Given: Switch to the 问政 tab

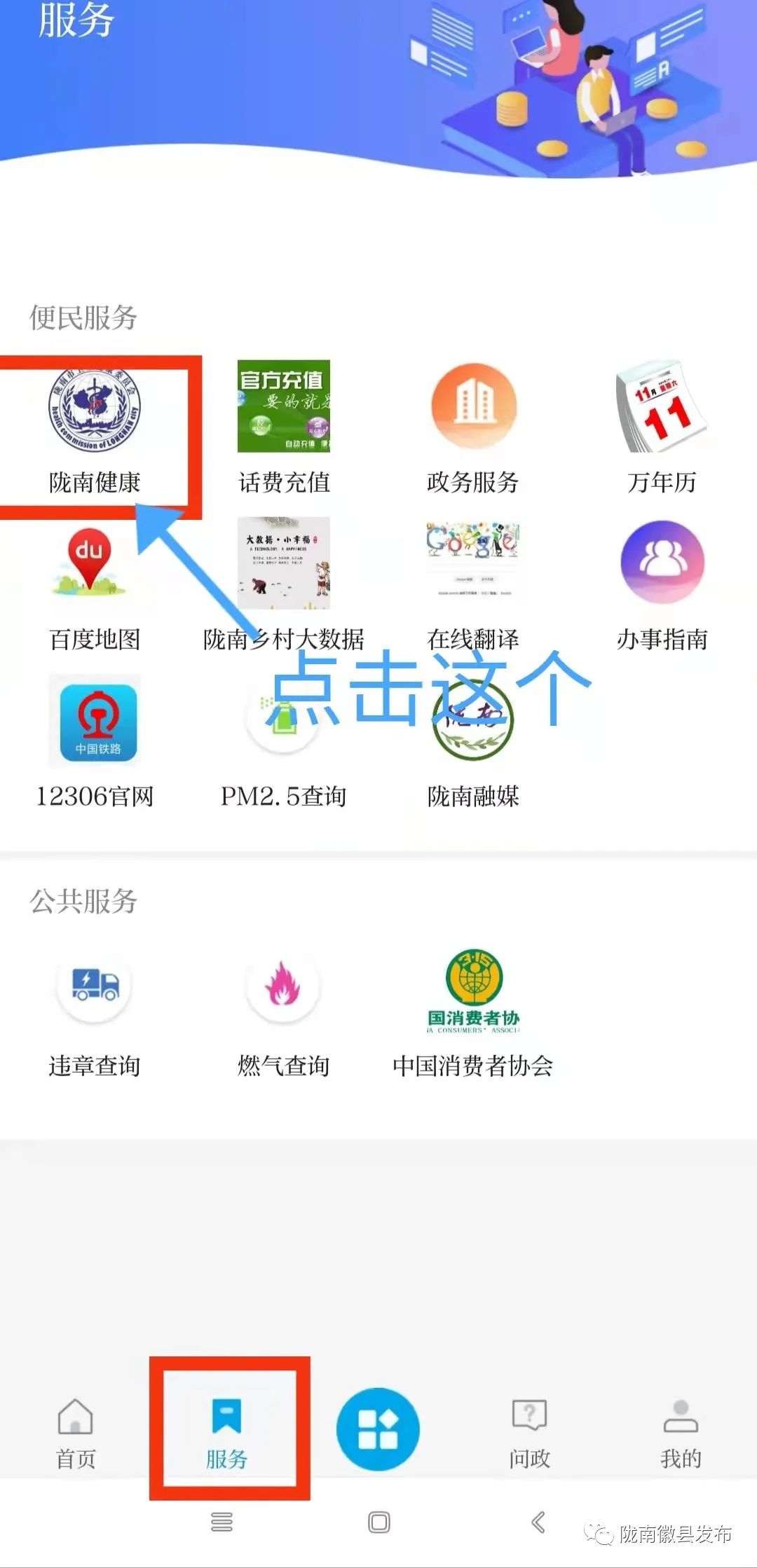Looking at the screenshot, I should (530, 1431).
